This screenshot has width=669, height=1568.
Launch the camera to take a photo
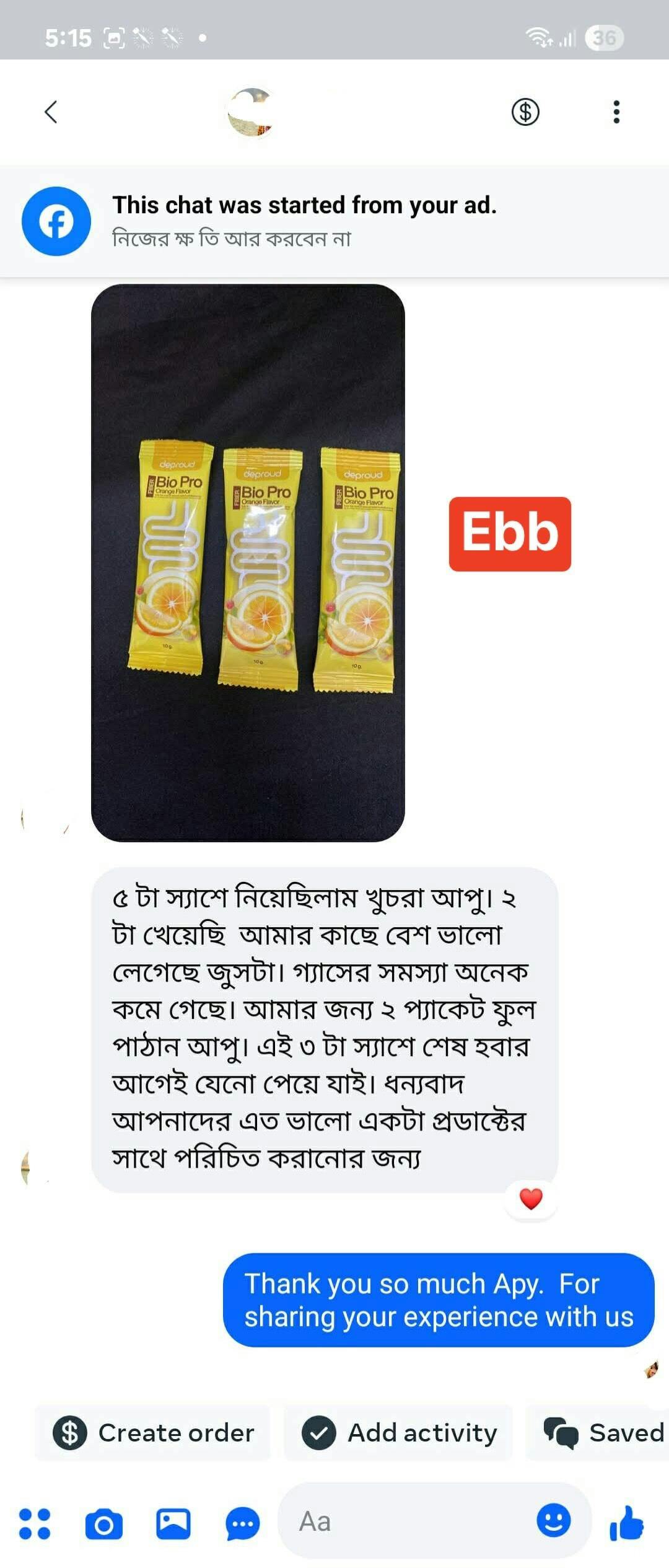pos(103,1523)
